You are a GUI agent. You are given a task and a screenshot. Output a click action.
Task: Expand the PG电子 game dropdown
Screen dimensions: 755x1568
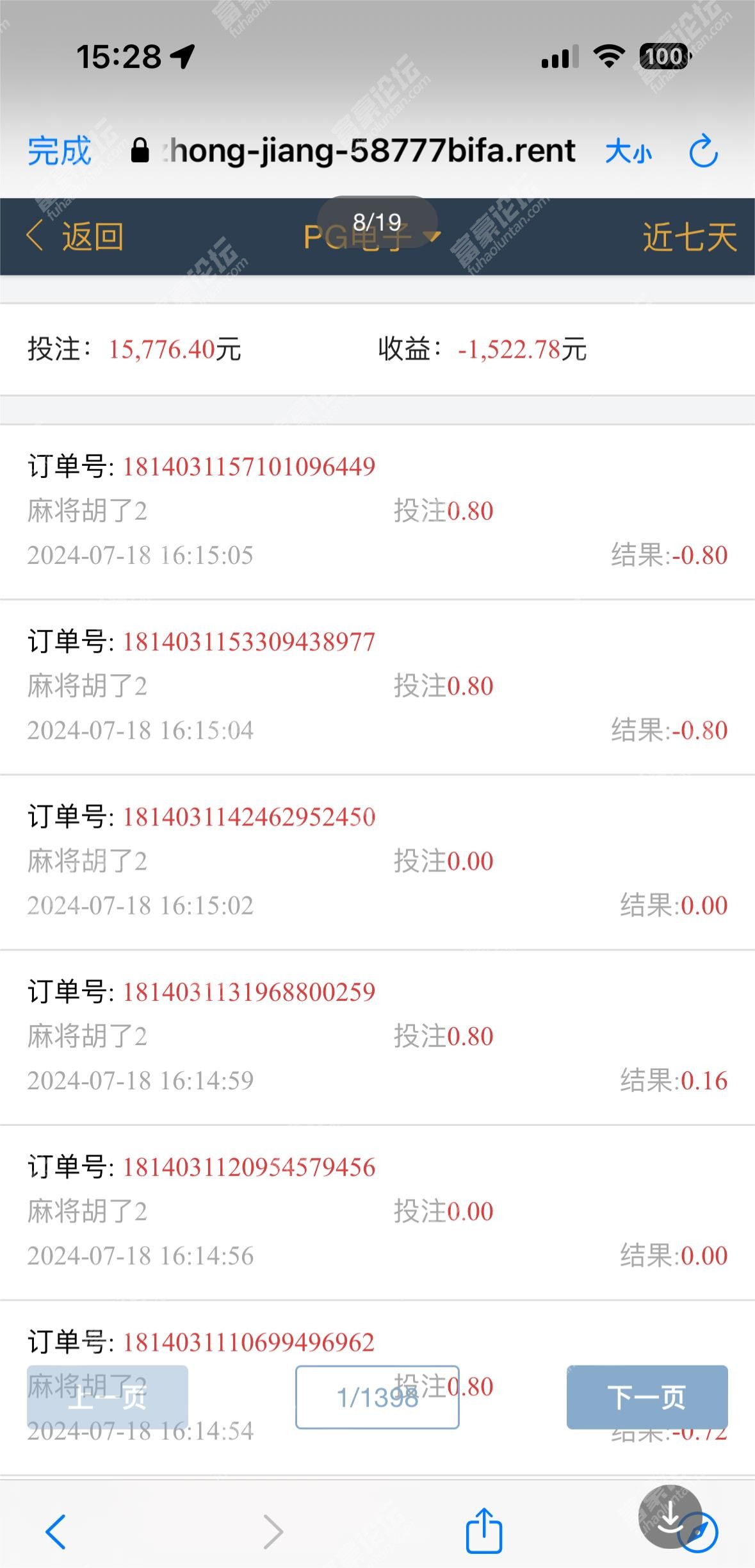pos(372,238)
